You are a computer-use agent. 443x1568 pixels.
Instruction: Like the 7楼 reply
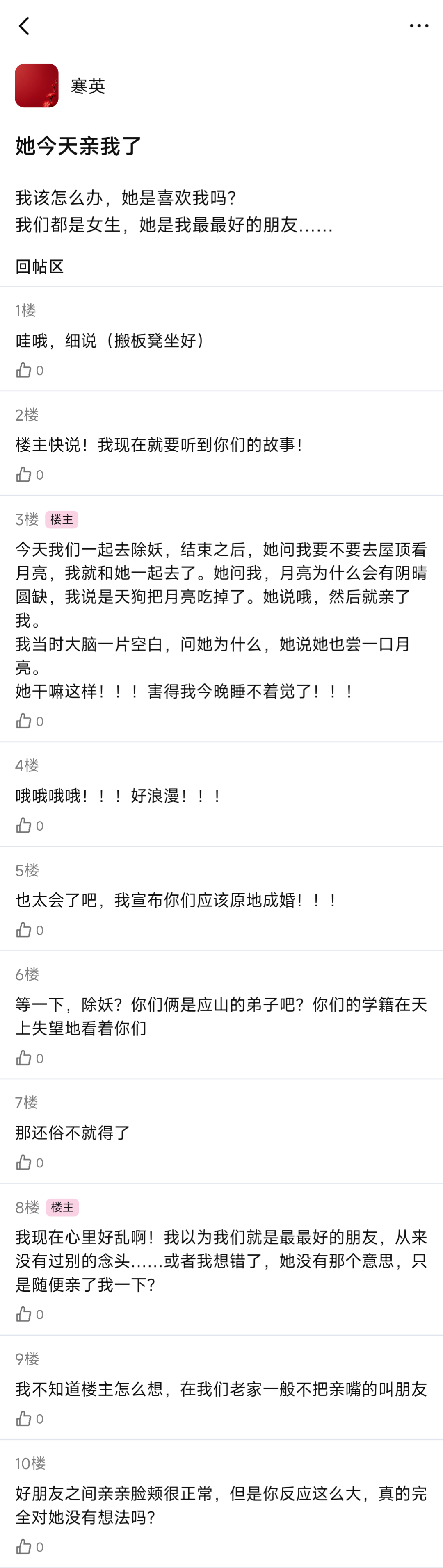click(24, 1163)
